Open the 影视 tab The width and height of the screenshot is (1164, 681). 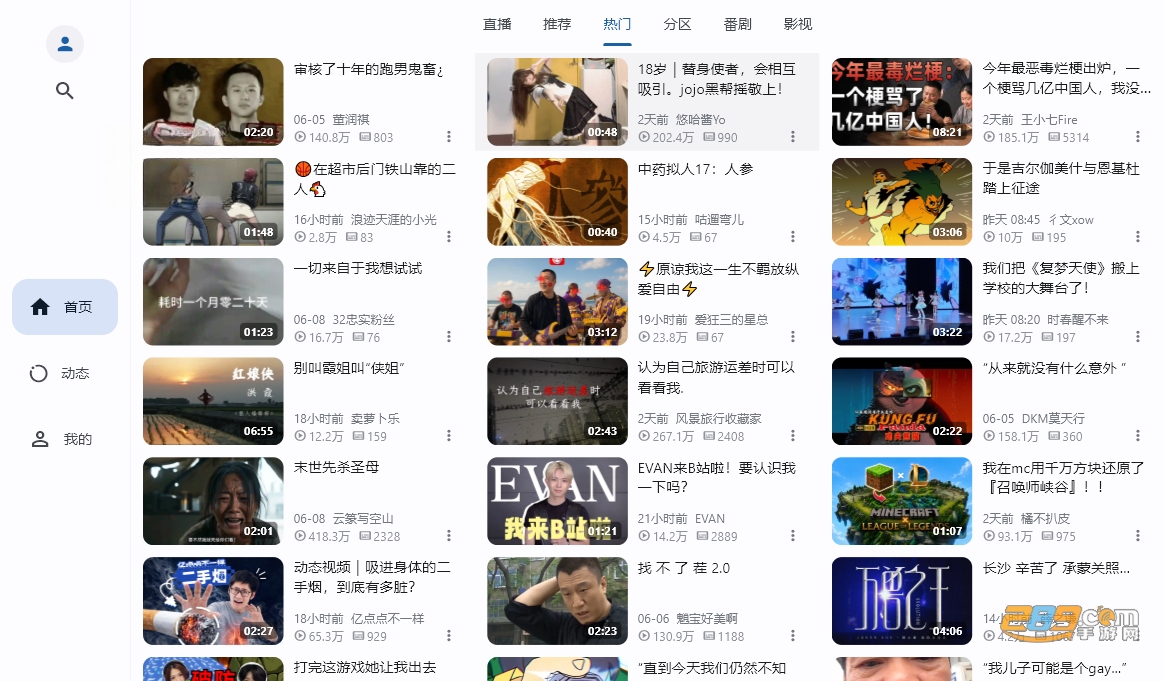pos(797,25)
